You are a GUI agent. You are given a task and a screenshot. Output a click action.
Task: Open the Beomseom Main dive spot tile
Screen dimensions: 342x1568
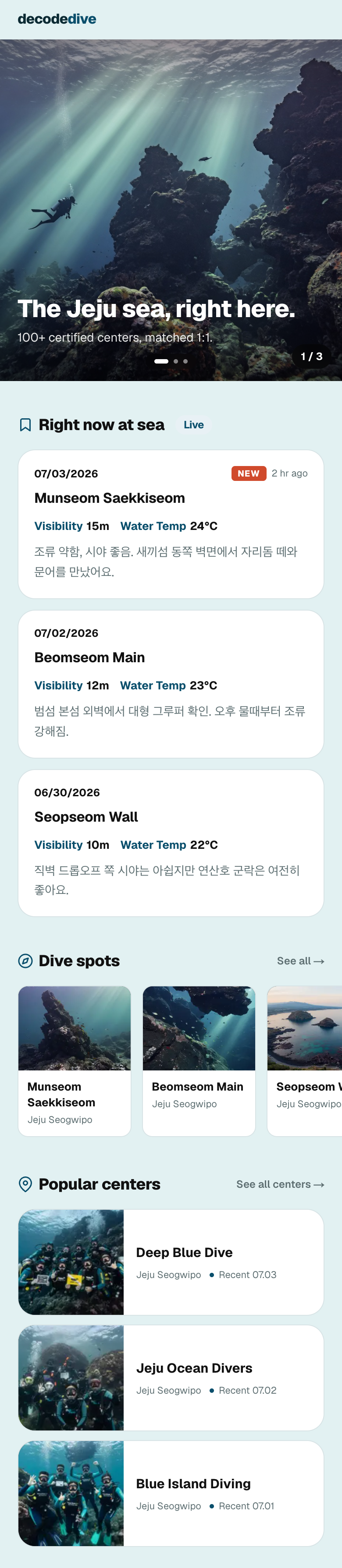coord(199,1061)
